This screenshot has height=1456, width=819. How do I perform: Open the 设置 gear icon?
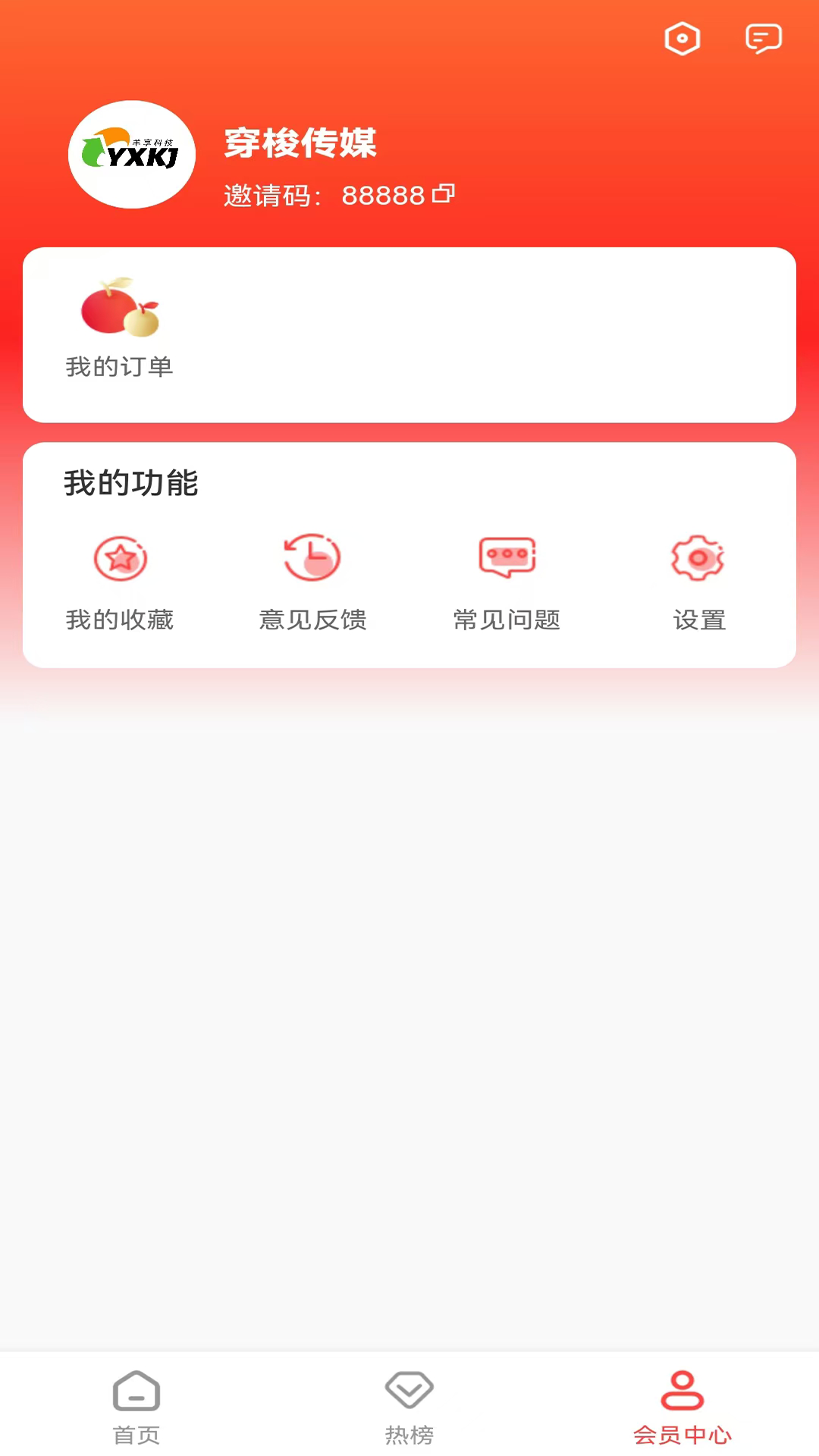click(698, 558)
